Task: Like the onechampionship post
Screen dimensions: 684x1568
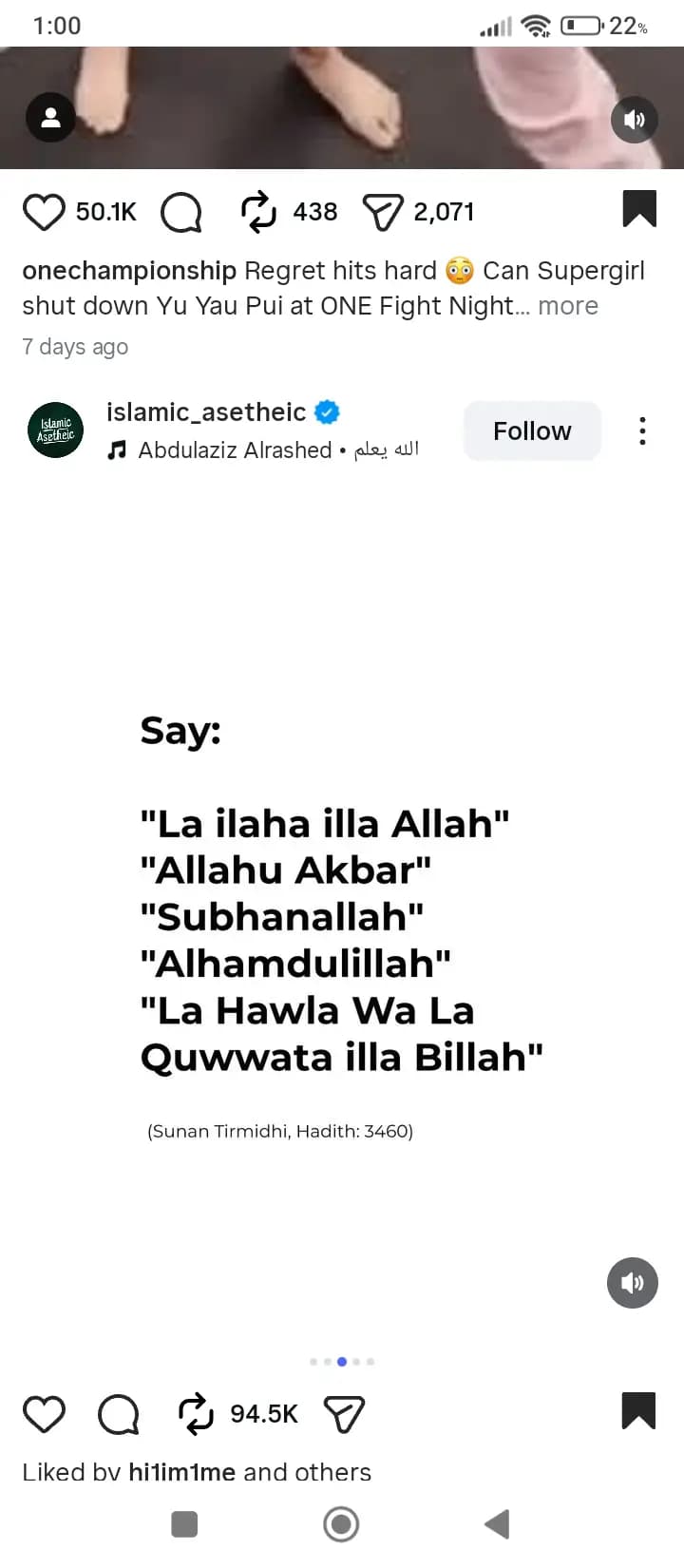Action: 44,212
